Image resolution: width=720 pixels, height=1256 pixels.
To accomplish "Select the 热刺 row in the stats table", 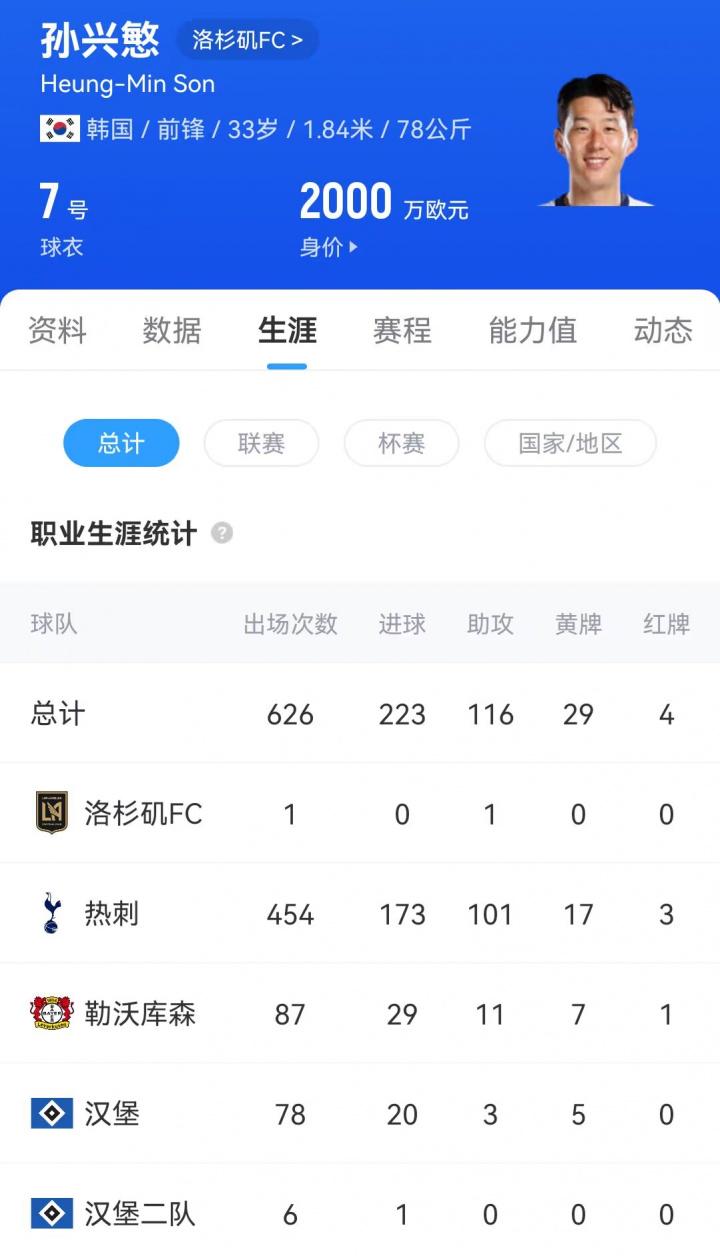I will [360, 913].
